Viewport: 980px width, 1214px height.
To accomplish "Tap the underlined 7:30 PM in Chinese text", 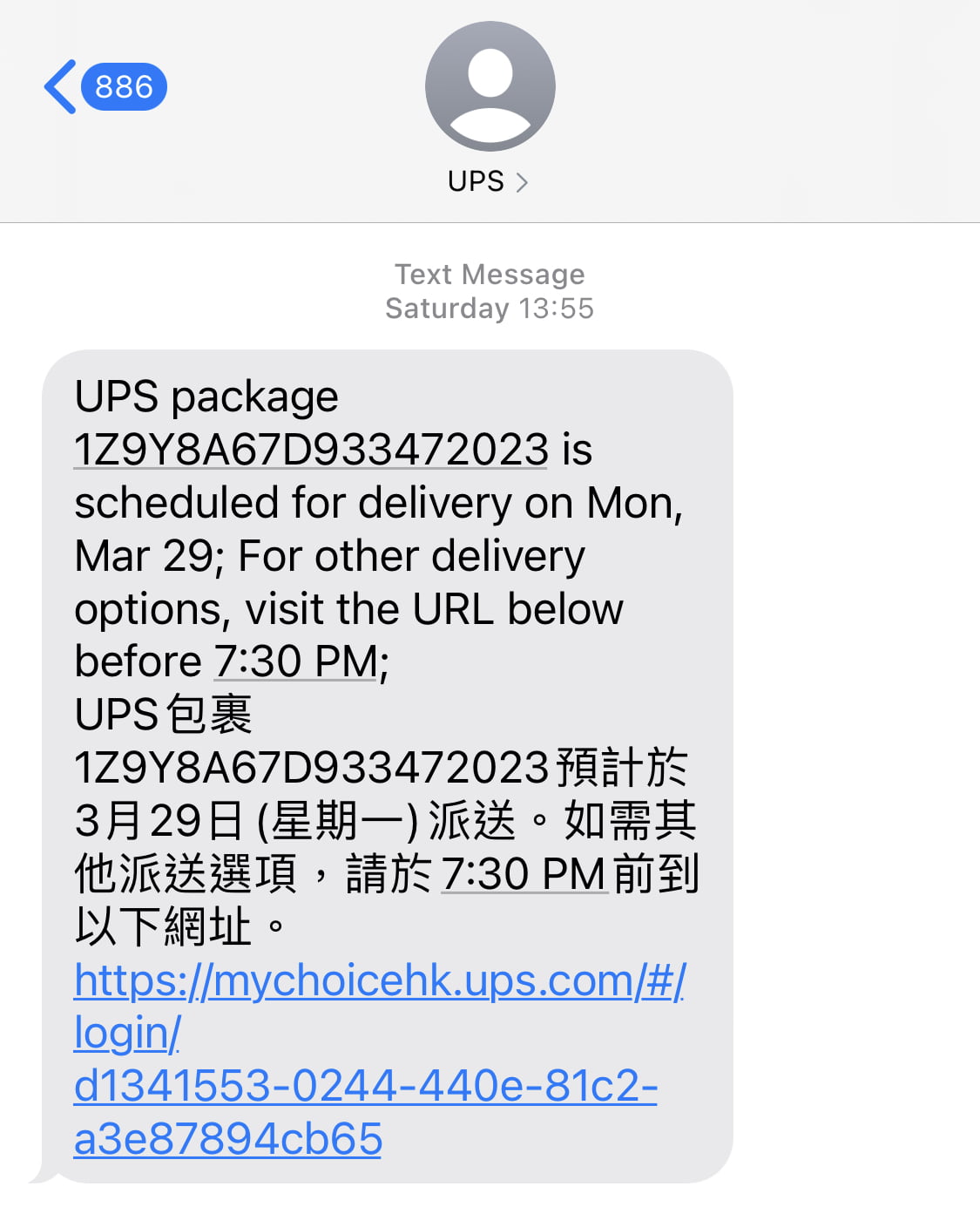I will tap(524, 874).
